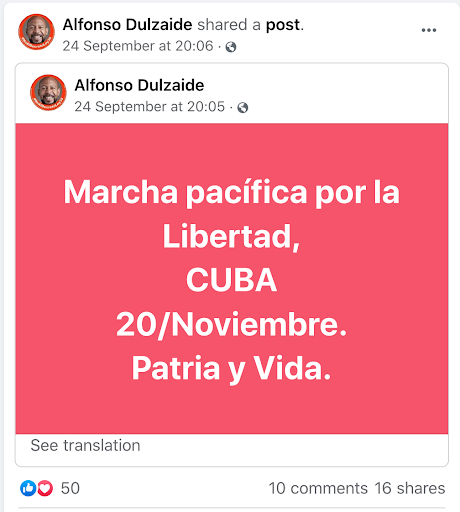Open the original author's name Alfonso Dulzaide
460x512 pixels.
[x=139, y=85]
